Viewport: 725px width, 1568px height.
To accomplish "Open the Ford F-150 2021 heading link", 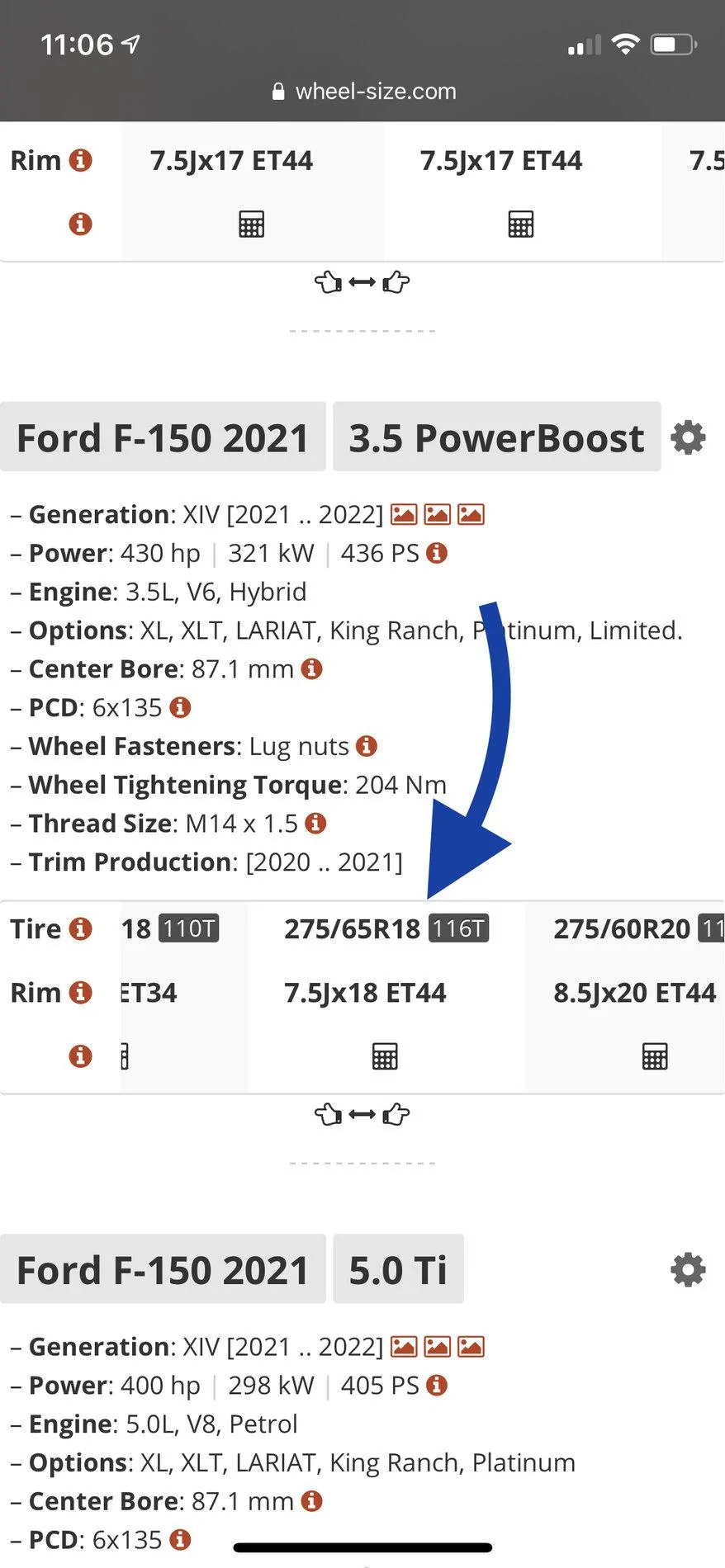I will (162, 438).
